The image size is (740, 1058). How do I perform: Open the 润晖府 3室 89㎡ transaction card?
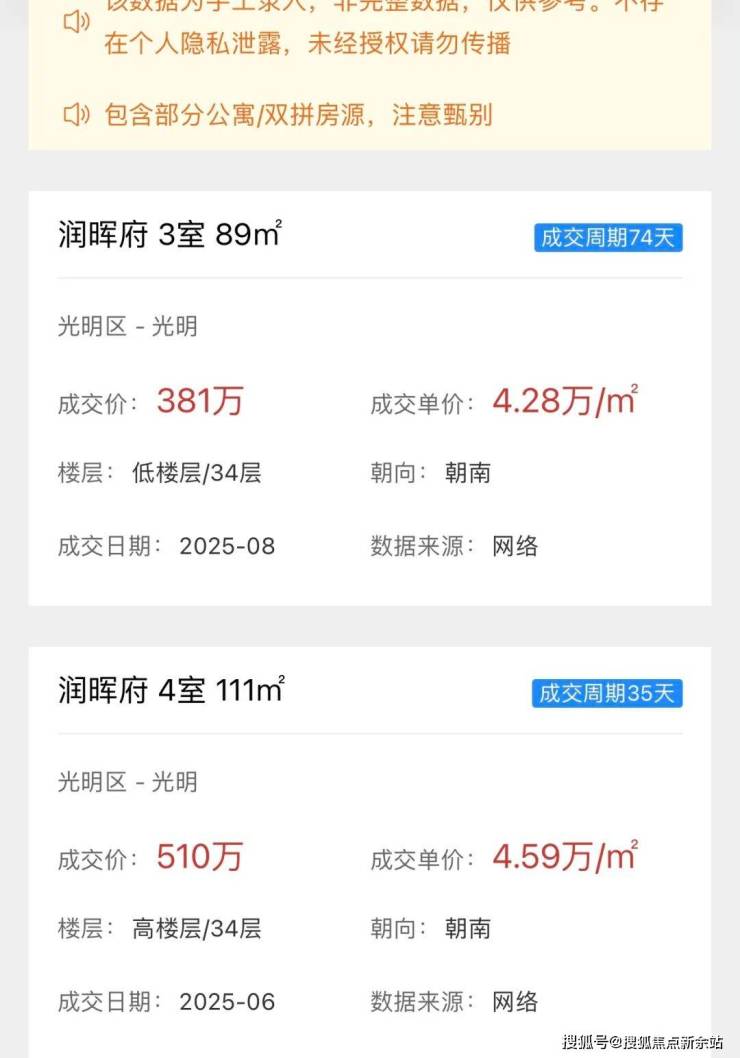[x=170, y=236]
